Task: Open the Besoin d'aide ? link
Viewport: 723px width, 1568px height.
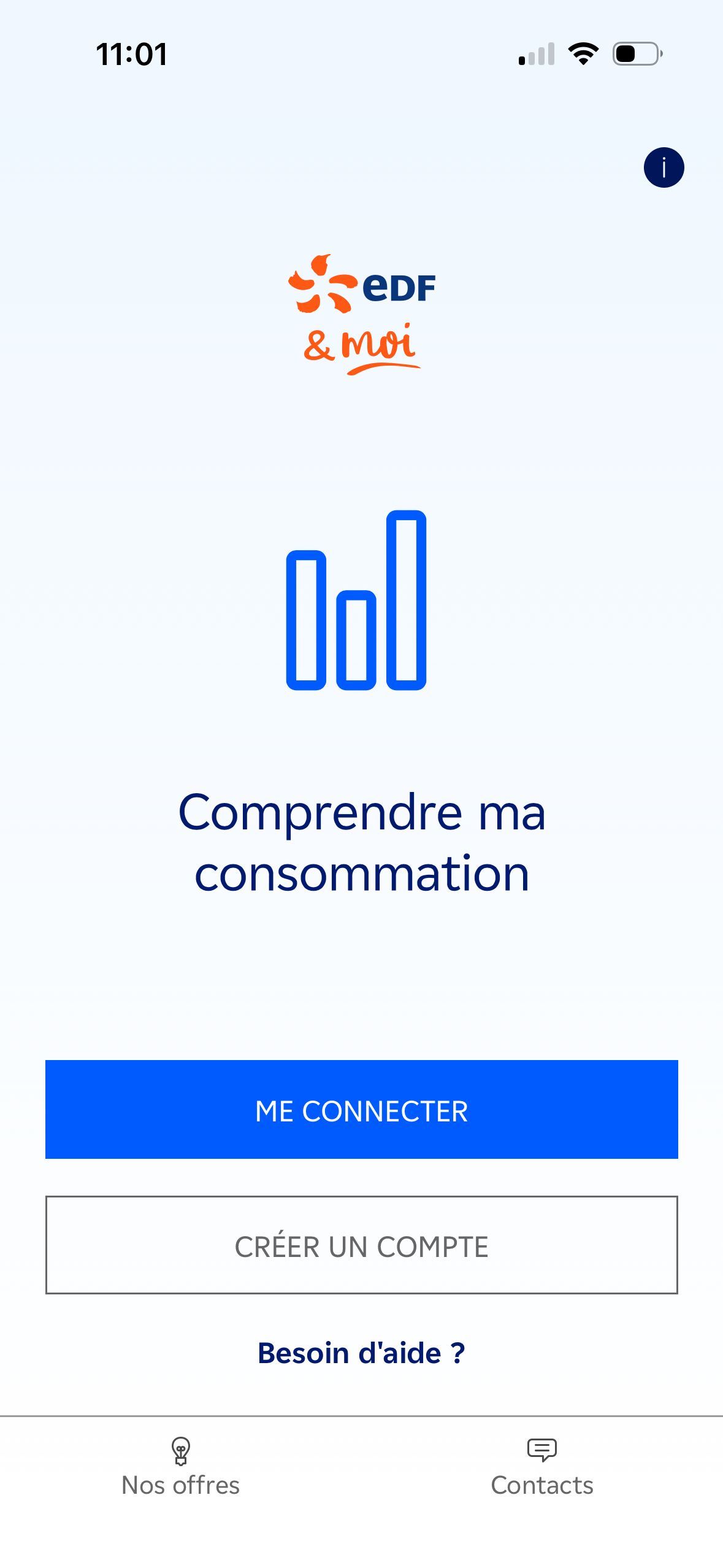Action: coord(361,1353)
